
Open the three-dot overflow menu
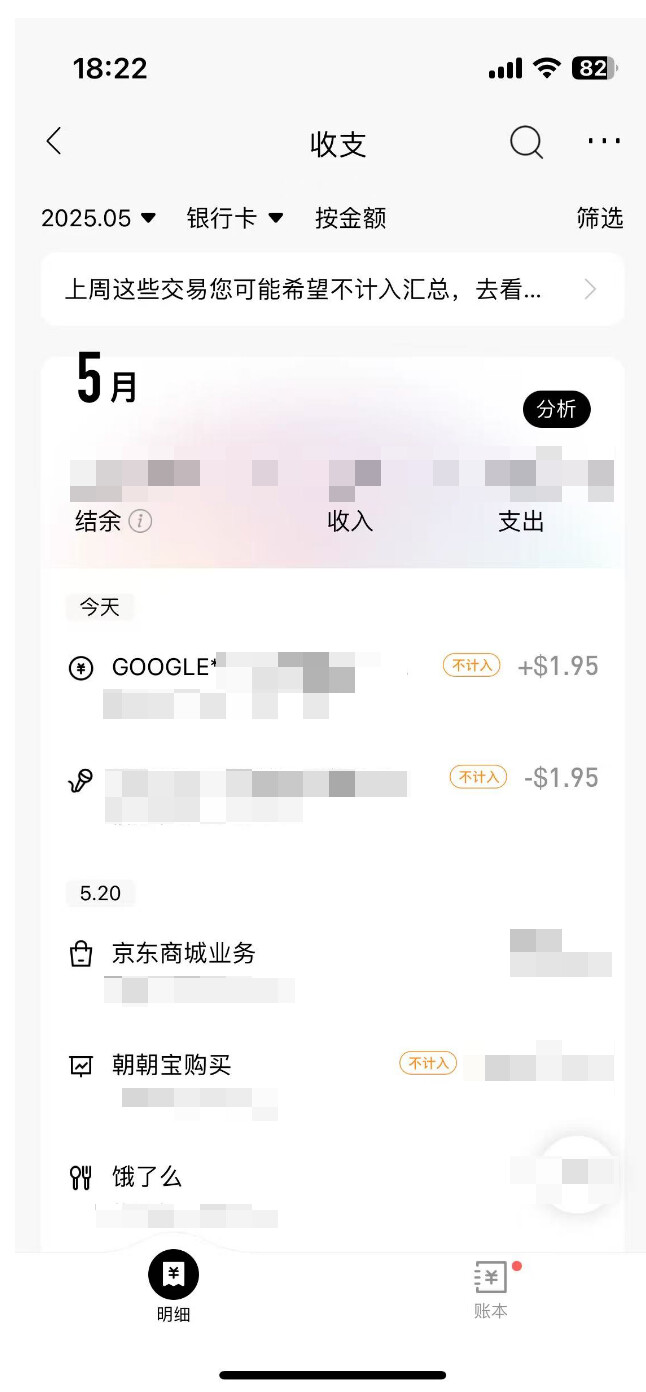coord(604,142)
